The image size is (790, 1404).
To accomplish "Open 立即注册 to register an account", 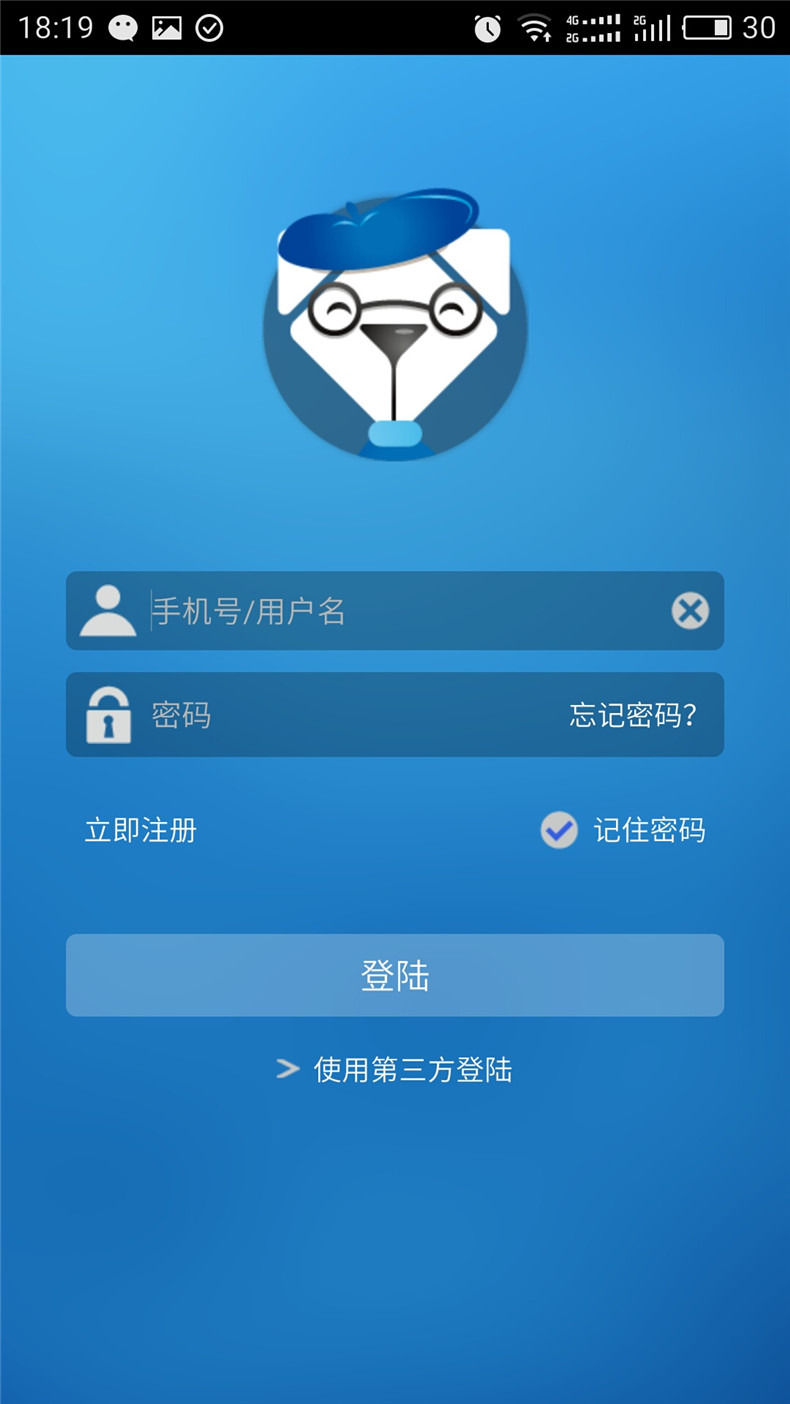I will [x=141, y=830].
